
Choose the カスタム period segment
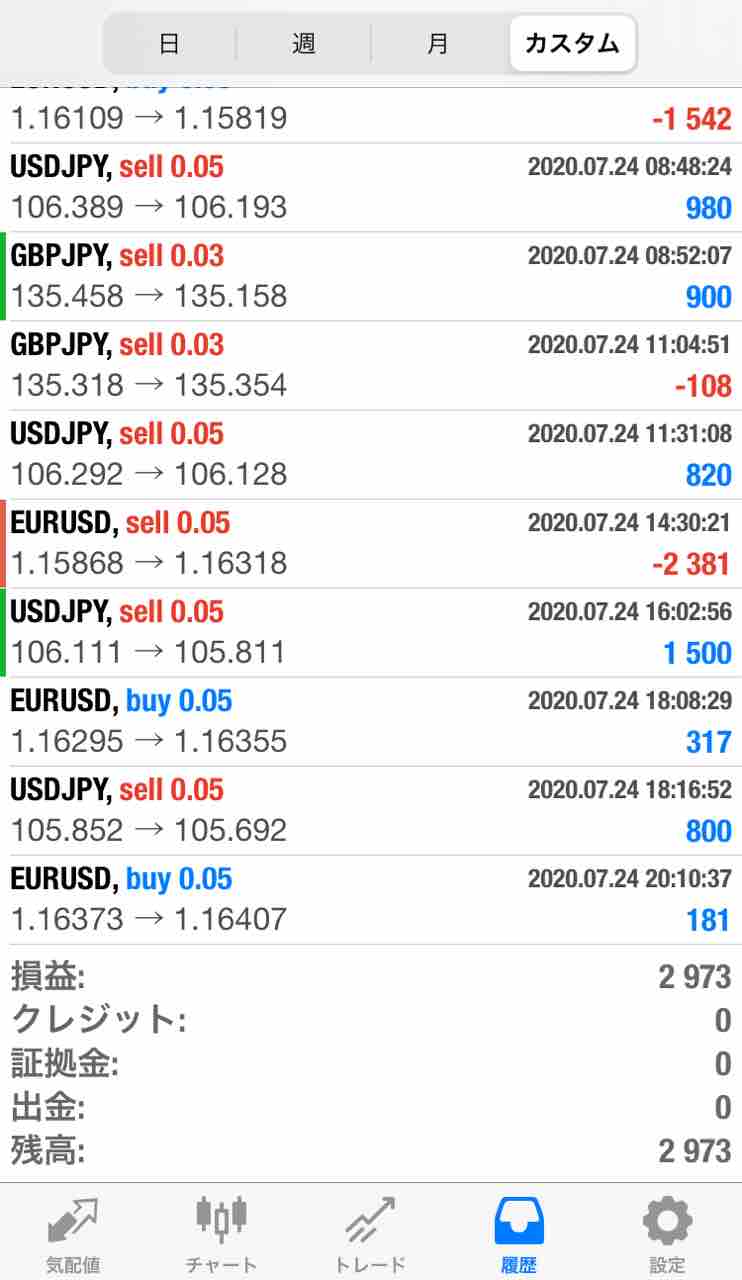pos(572,44)
